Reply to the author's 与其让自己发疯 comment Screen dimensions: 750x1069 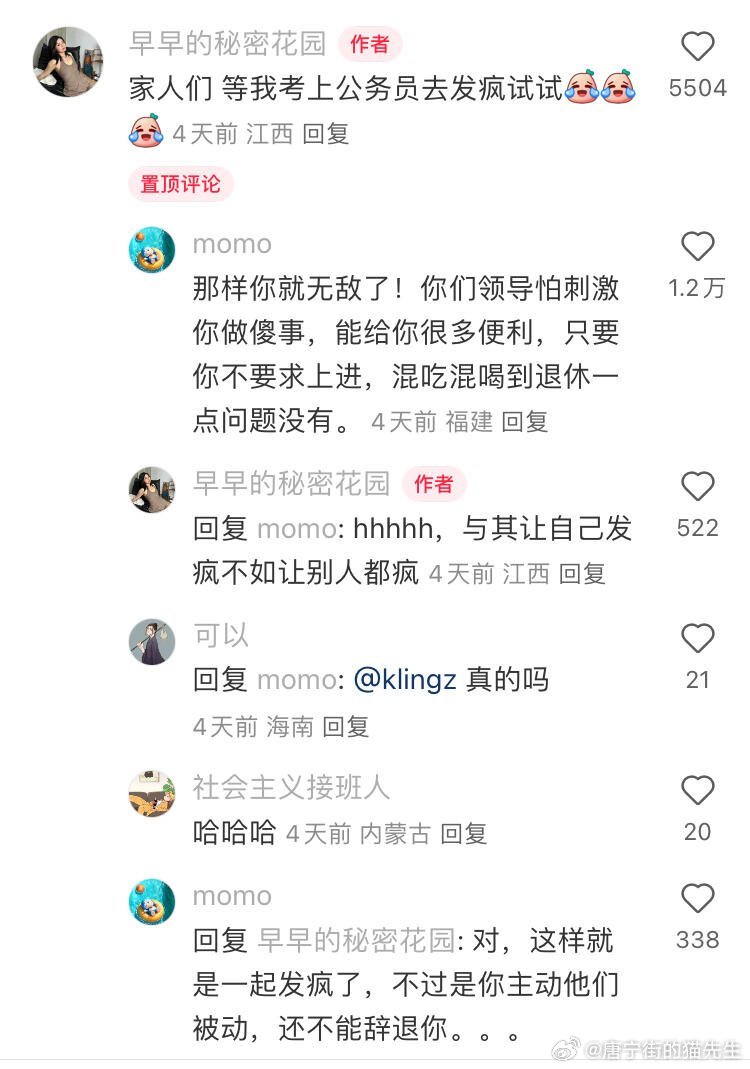[581, 574]
